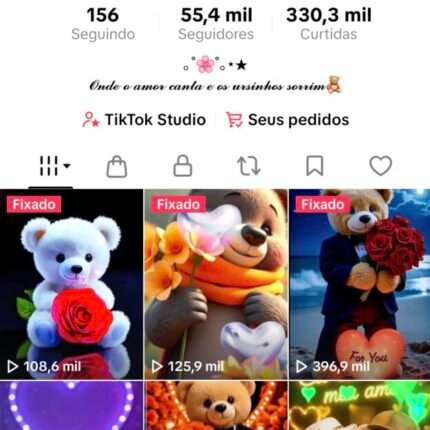
Task: Play the pinned video with 125,9 mil views
Action: (216, 284)
